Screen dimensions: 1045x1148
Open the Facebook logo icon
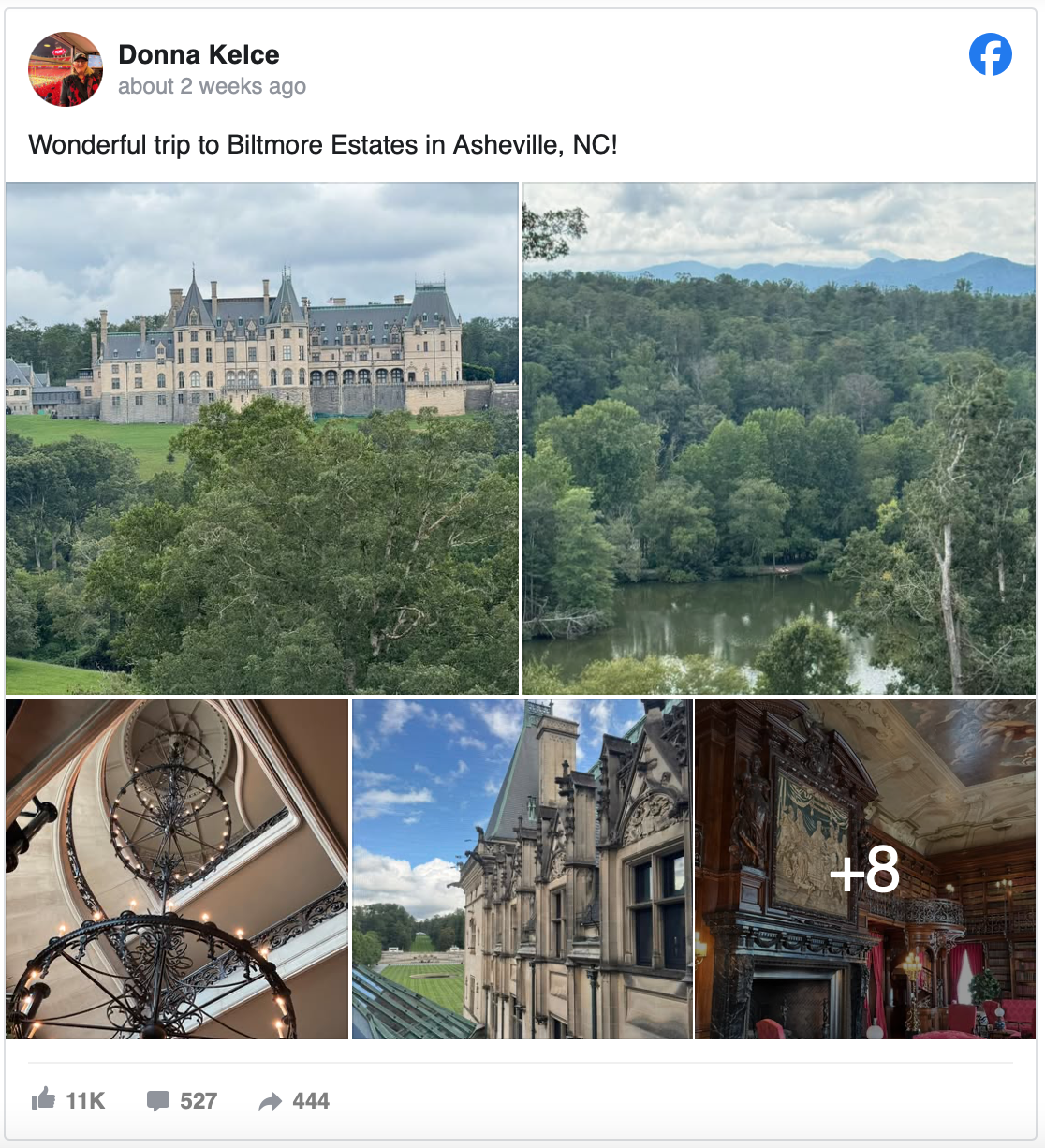[990, 54]
